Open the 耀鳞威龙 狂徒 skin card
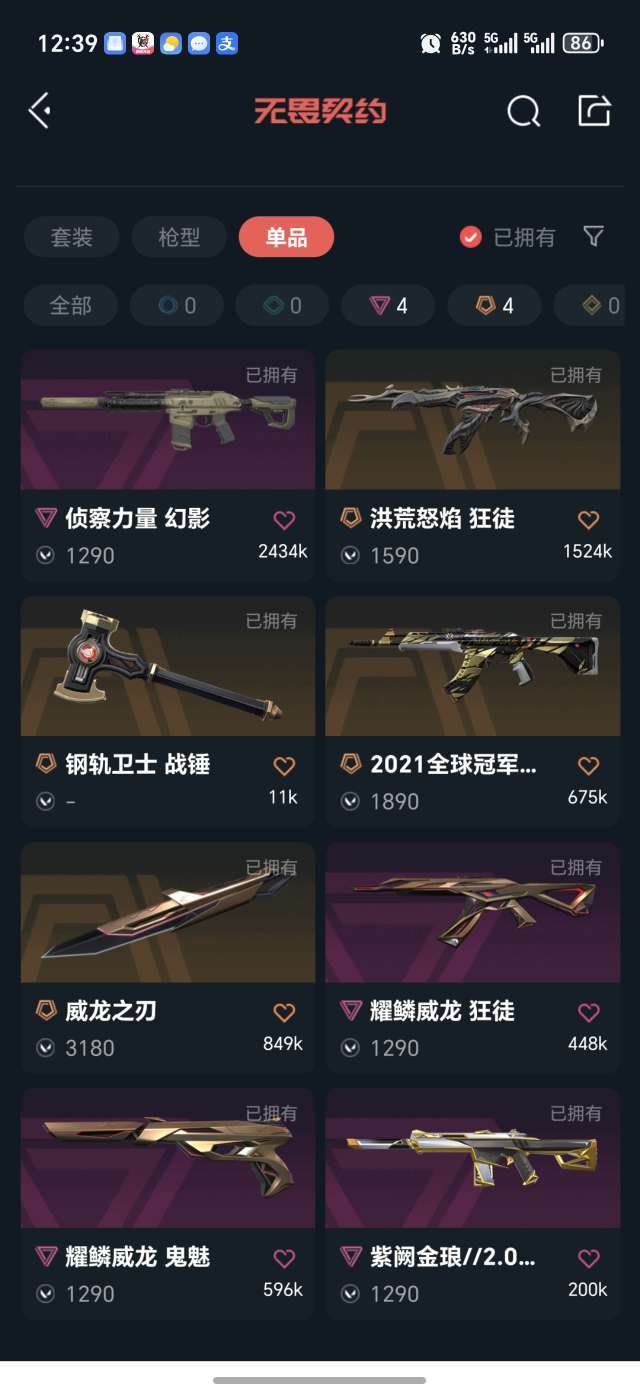 pos(472,913)
